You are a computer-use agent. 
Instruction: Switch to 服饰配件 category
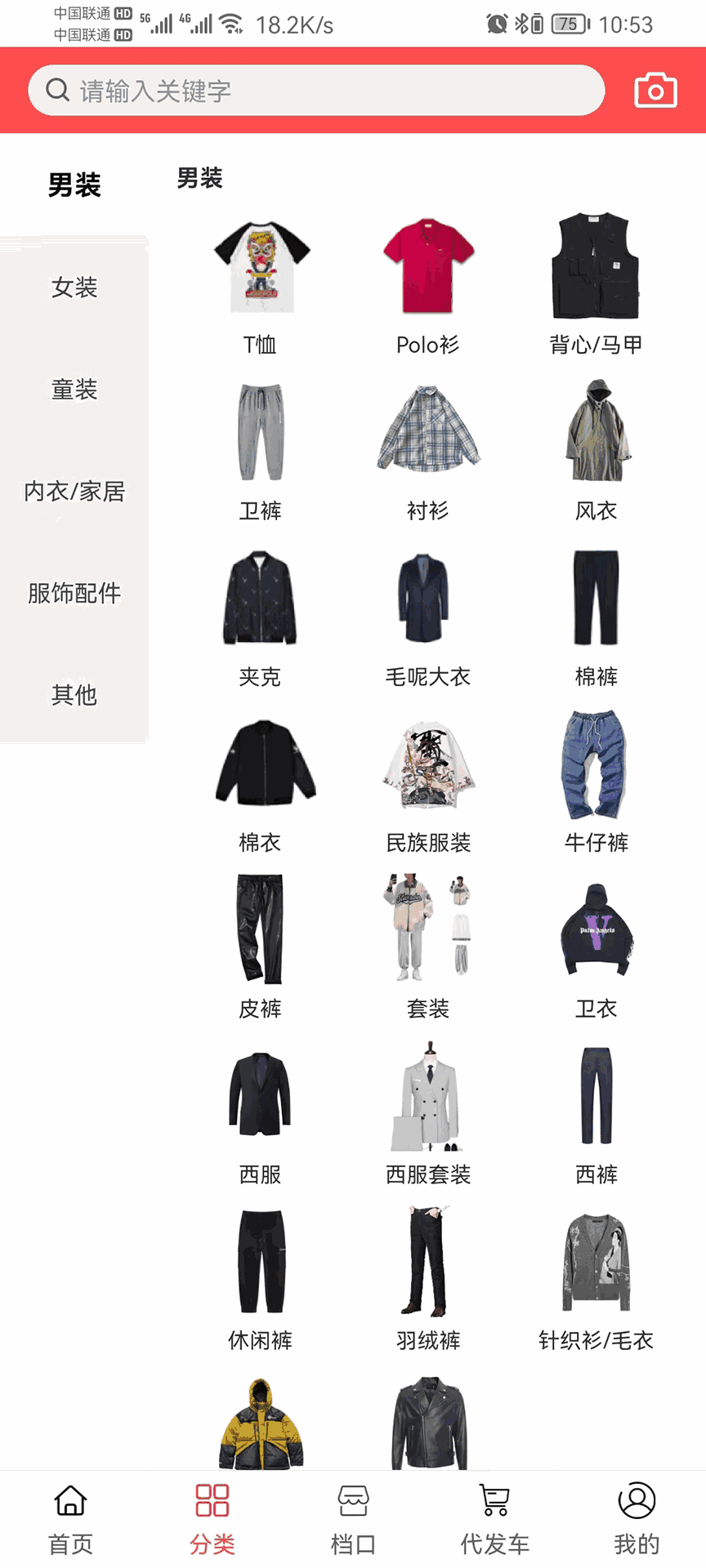(74, 593)
